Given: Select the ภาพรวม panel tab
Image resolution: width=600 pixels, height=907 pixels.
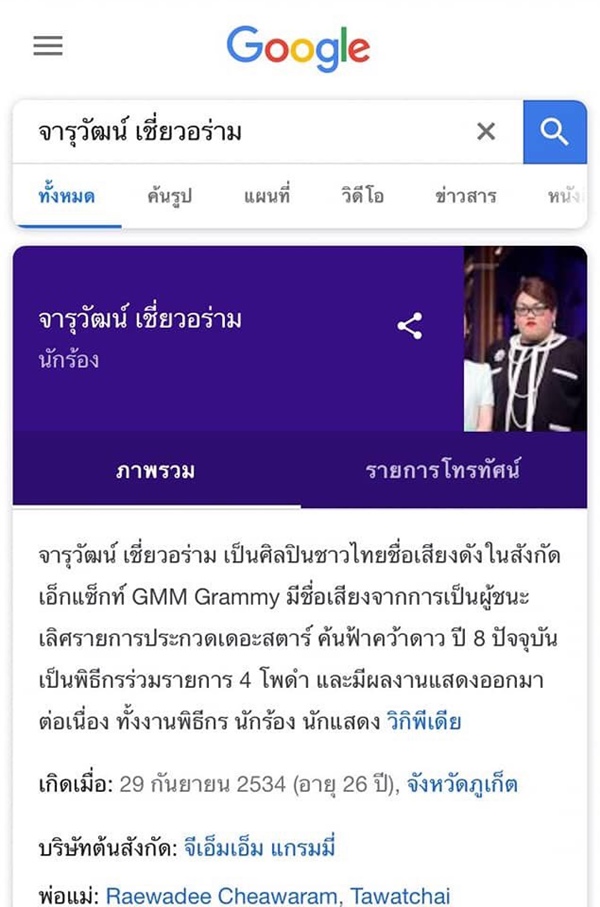Looking at the screenshot, I should 155,469.
